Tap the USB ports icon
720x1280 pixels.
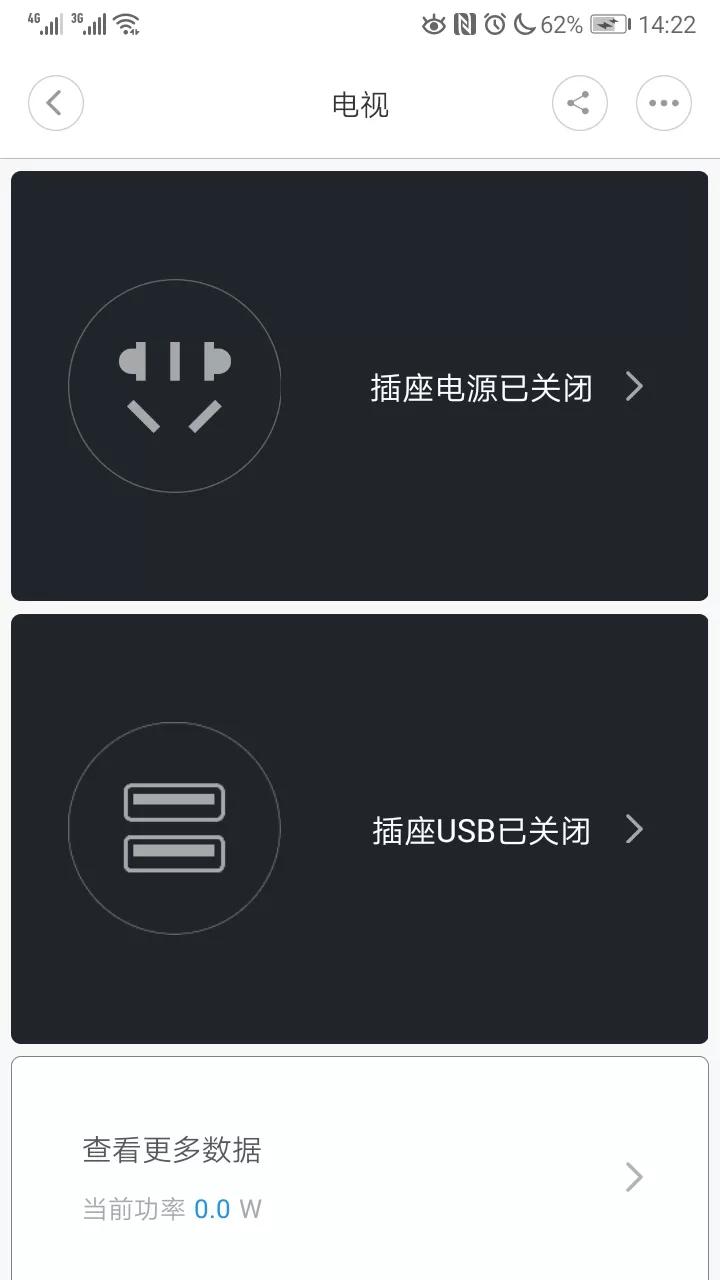tap(174, 828)
